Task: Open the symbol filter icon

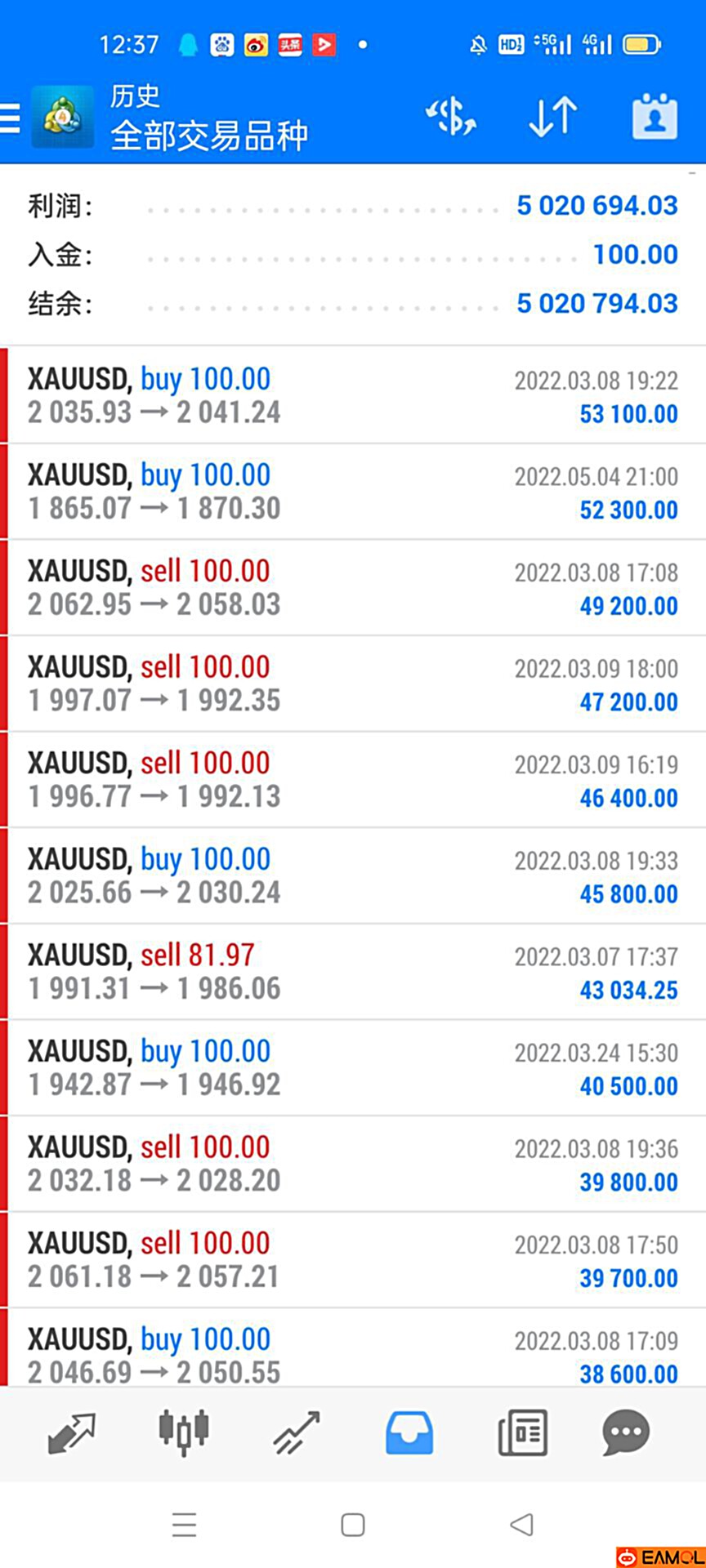Action: click(451, 117)
